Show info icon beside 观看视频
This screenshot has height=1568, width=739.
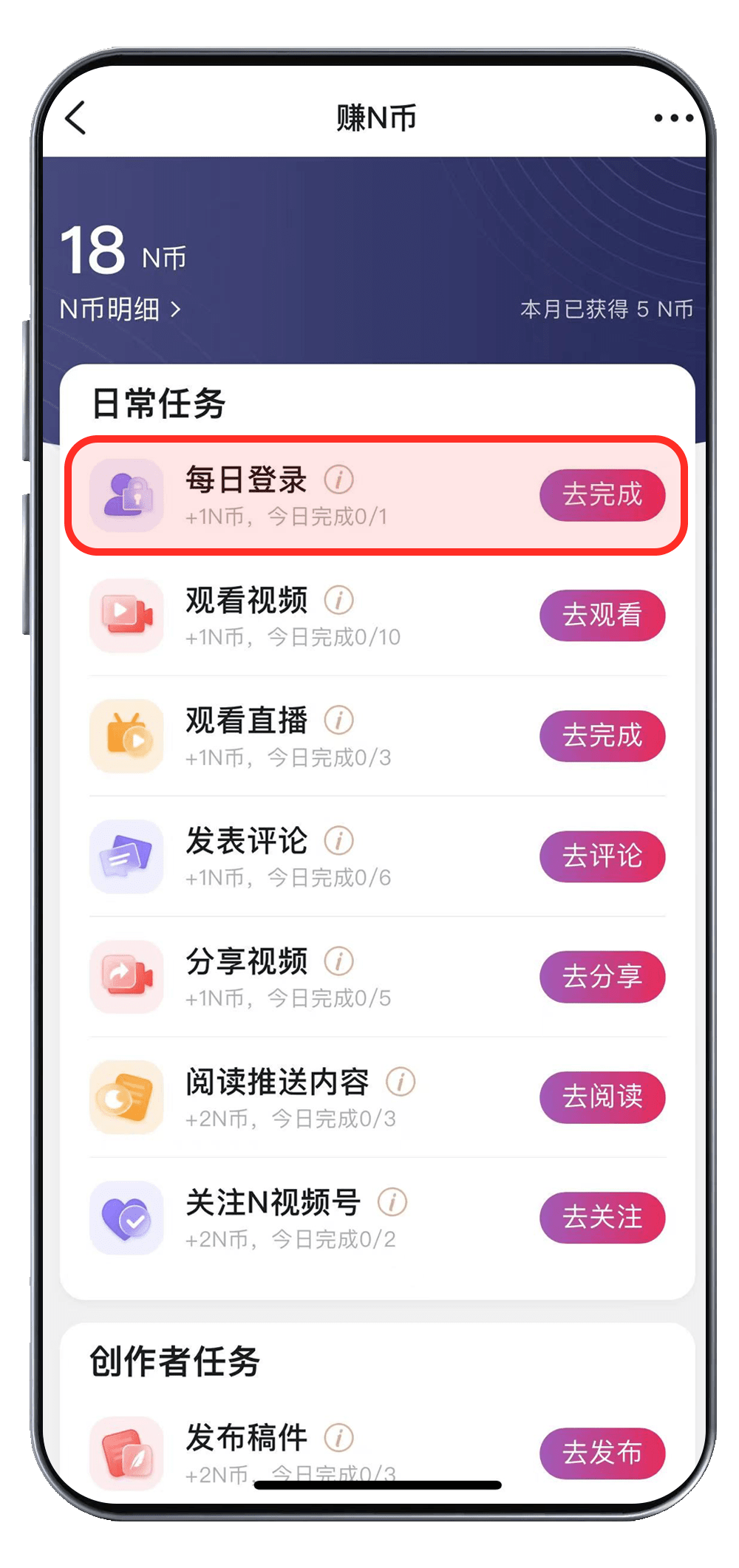click(339, 600)
